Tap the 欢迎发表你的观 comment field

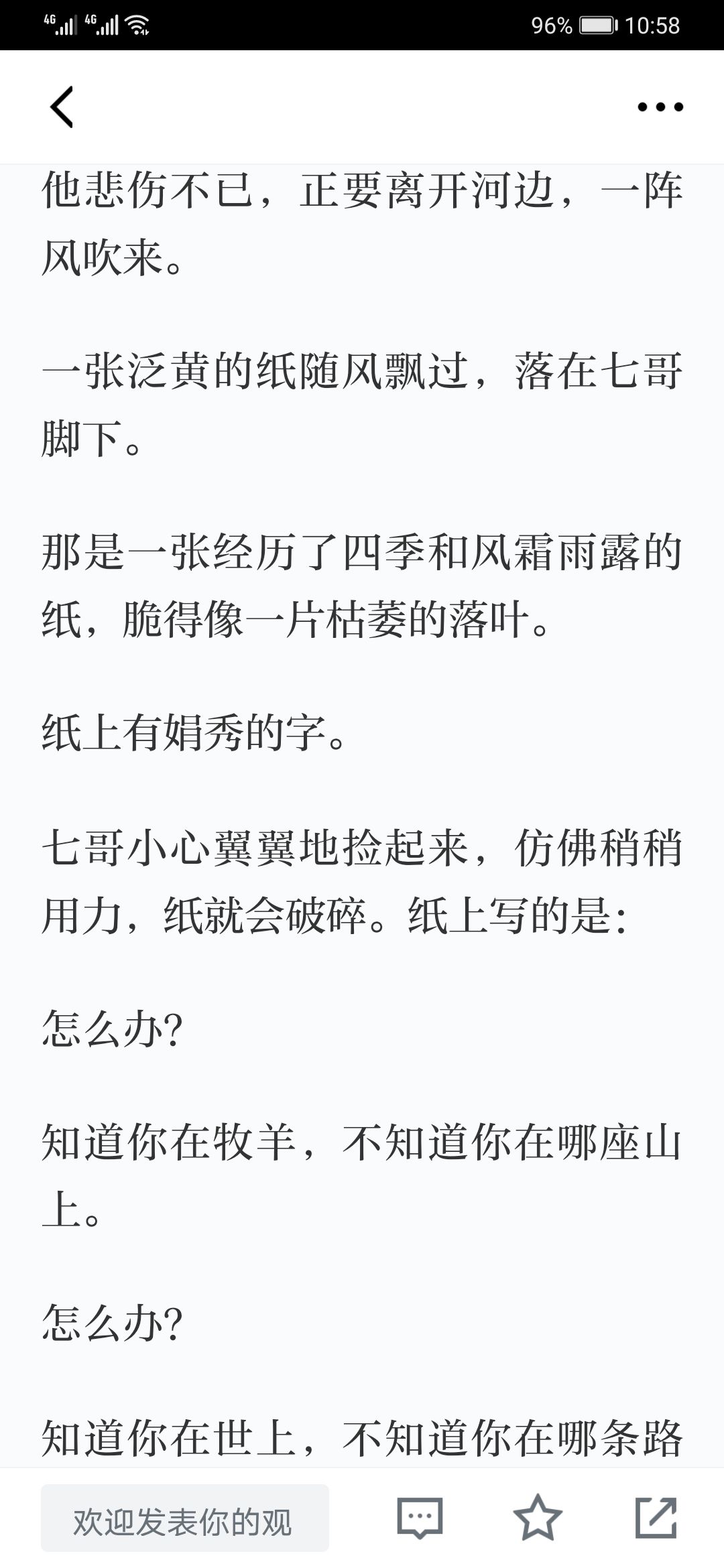(185, 1518)
